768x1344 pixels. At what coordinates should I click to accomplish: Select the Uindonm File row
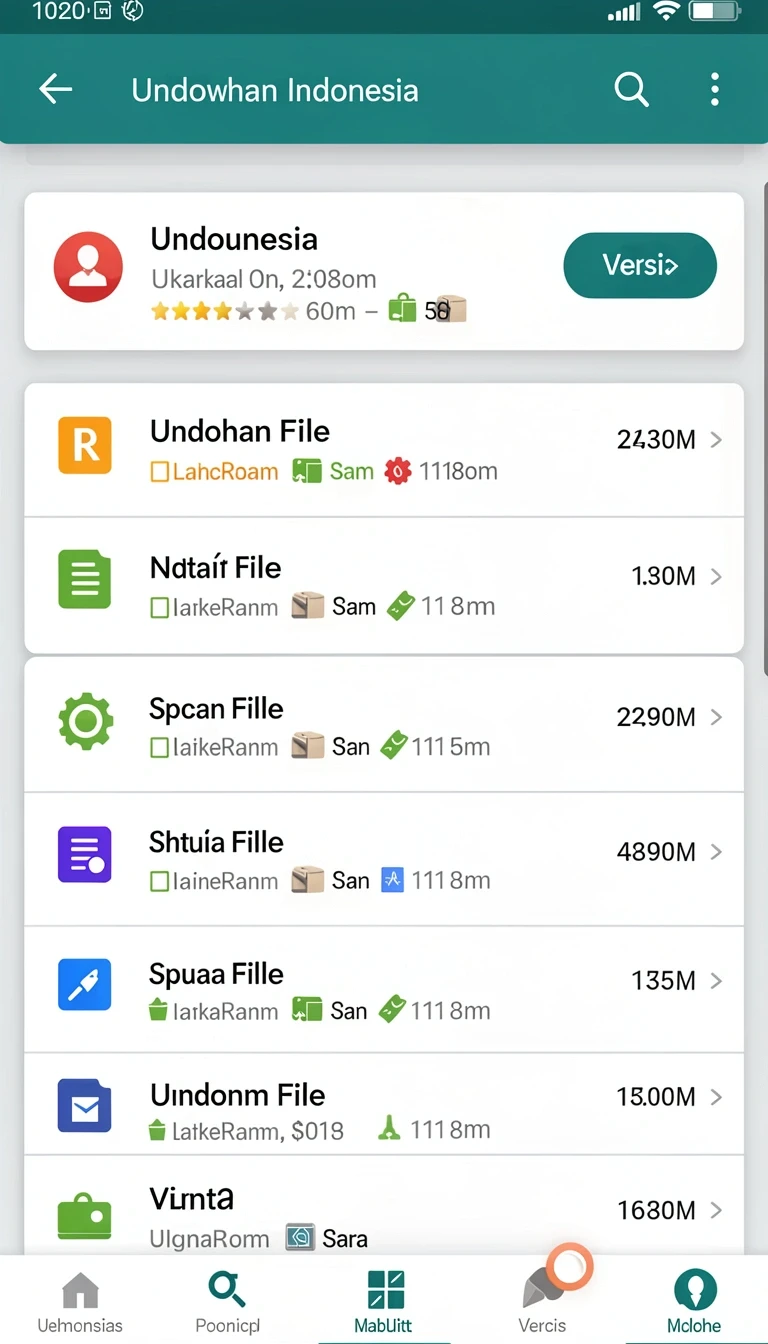coord(384,1104)
